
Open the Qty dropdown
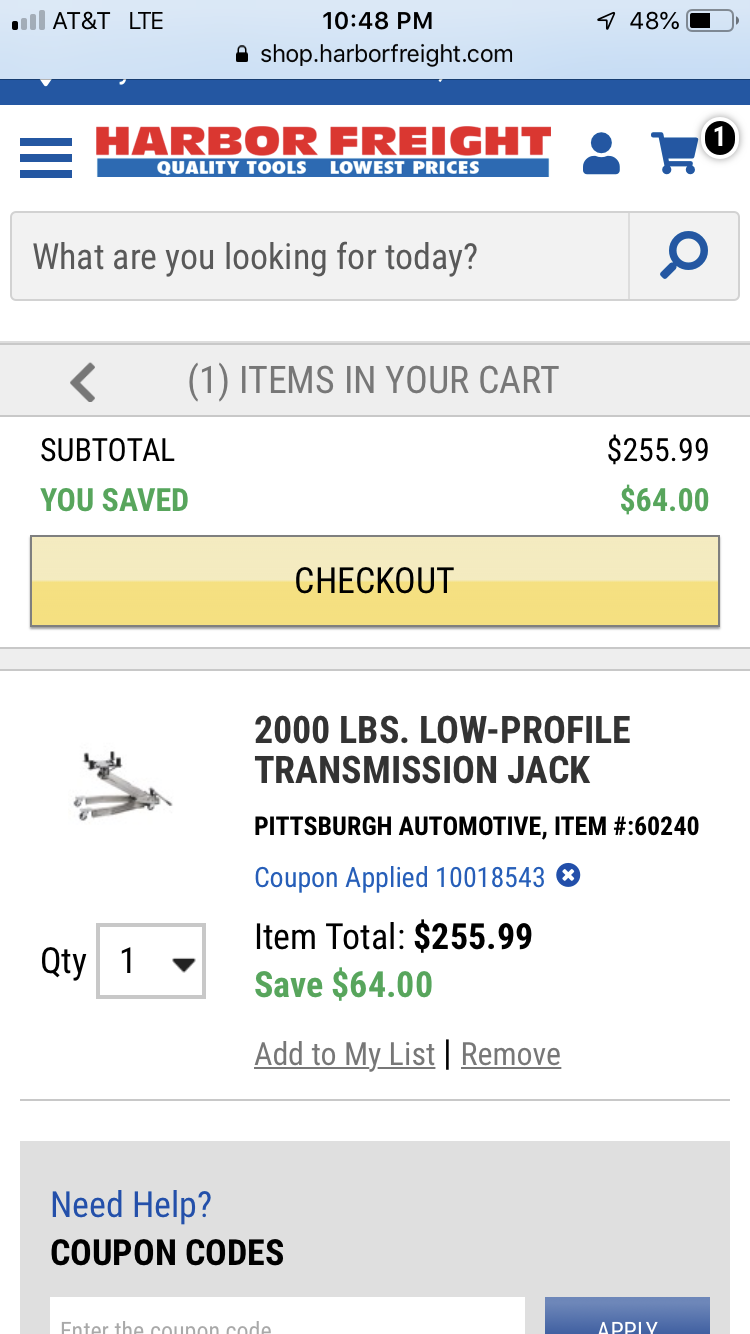pos(151,961)
